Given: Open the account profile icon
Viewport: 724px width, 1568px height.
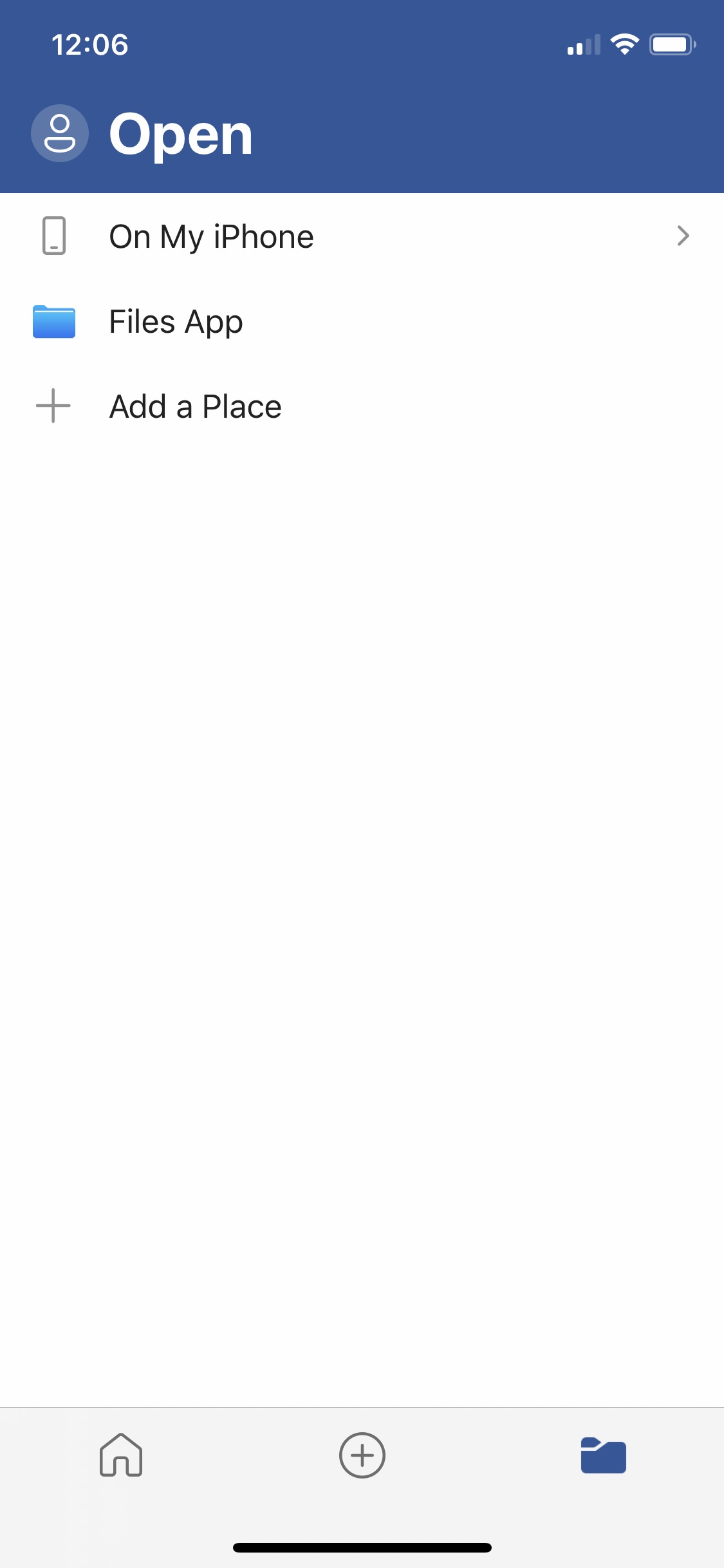Looking at the screenshot, I should (x=59, y=133).
